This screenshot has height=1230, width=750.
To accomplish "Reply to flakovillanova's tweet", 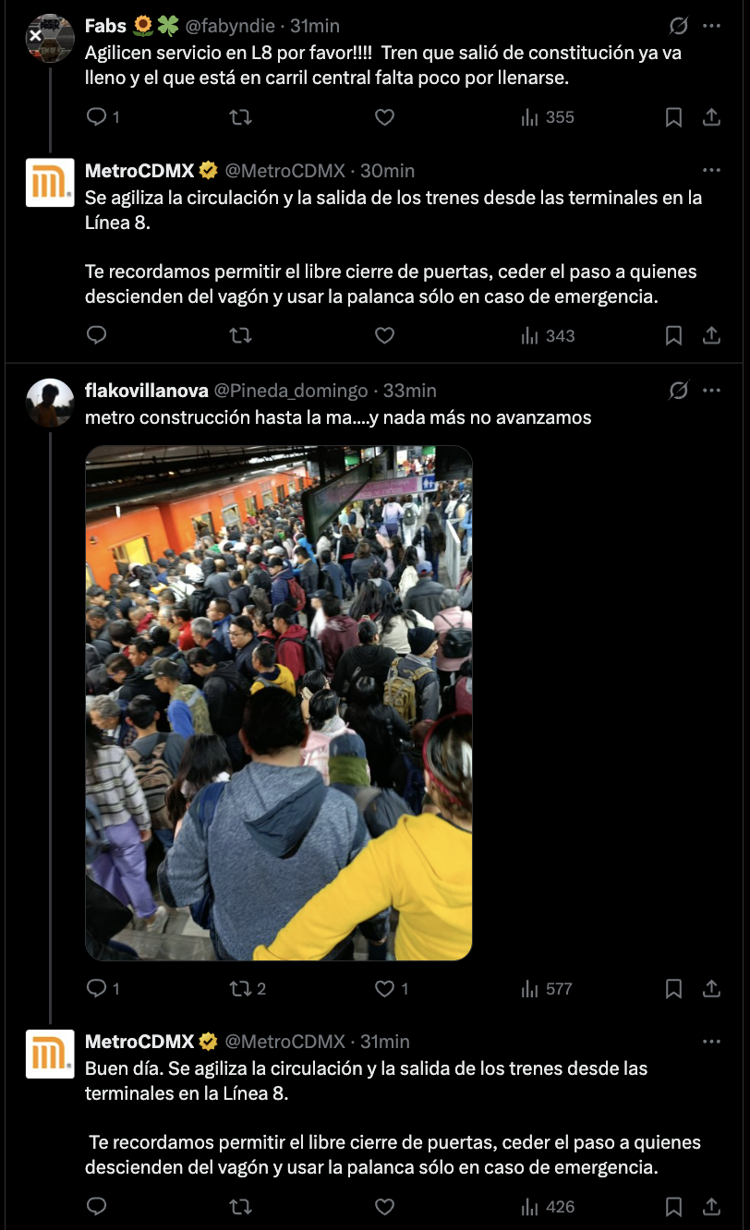I will [x=97, y=989].
